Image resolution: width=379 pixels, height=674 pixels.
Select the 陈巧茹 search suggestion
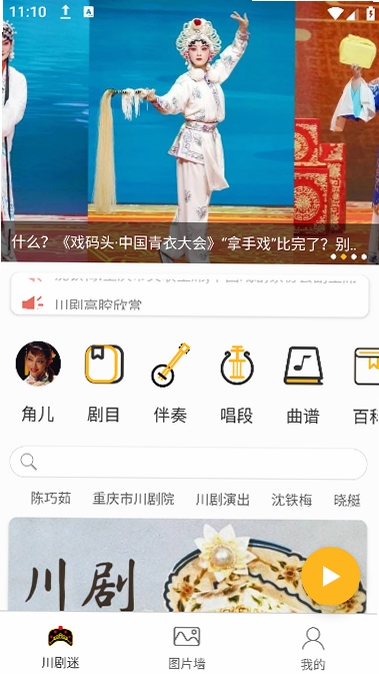point(51,499)
